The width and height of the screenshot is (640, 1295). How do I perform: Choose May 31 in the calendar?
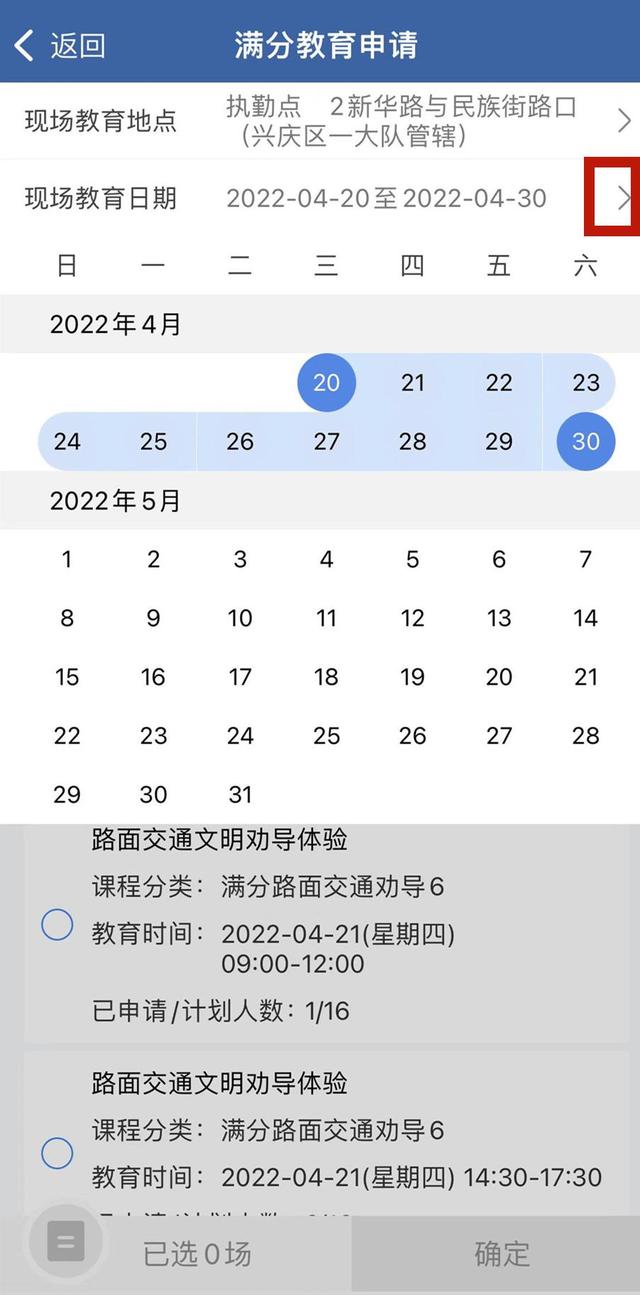(240, 795)
